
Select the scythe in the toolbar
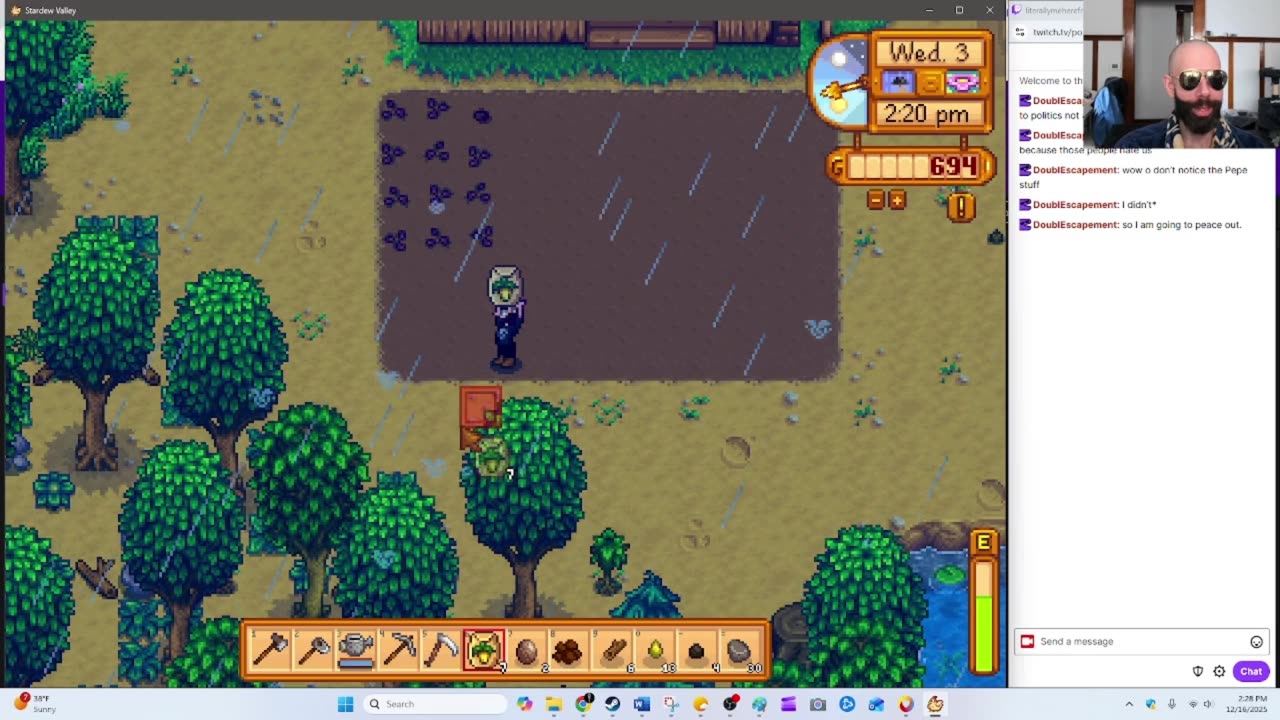pos(441,651)
